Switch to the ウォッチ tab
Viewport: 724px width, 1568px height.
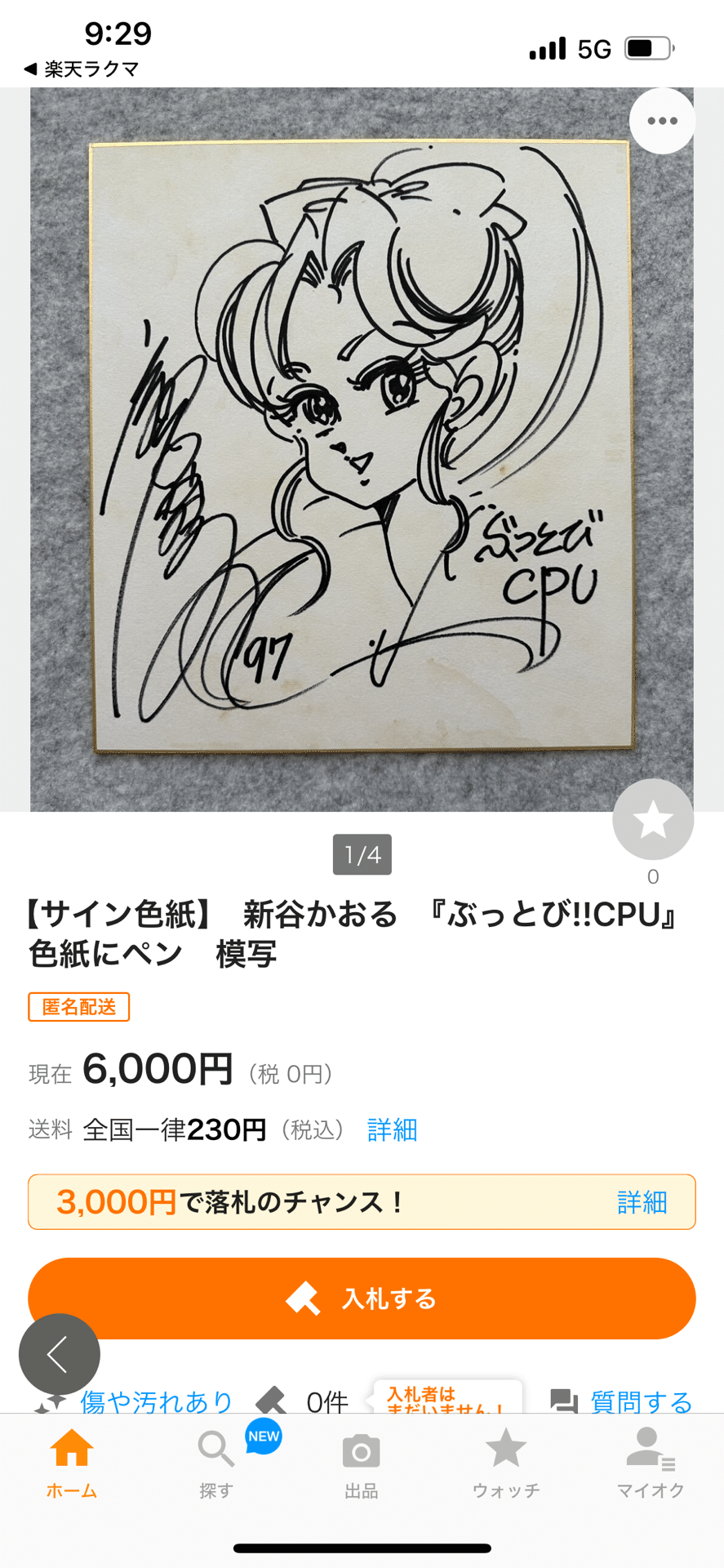coord(506,1464)
